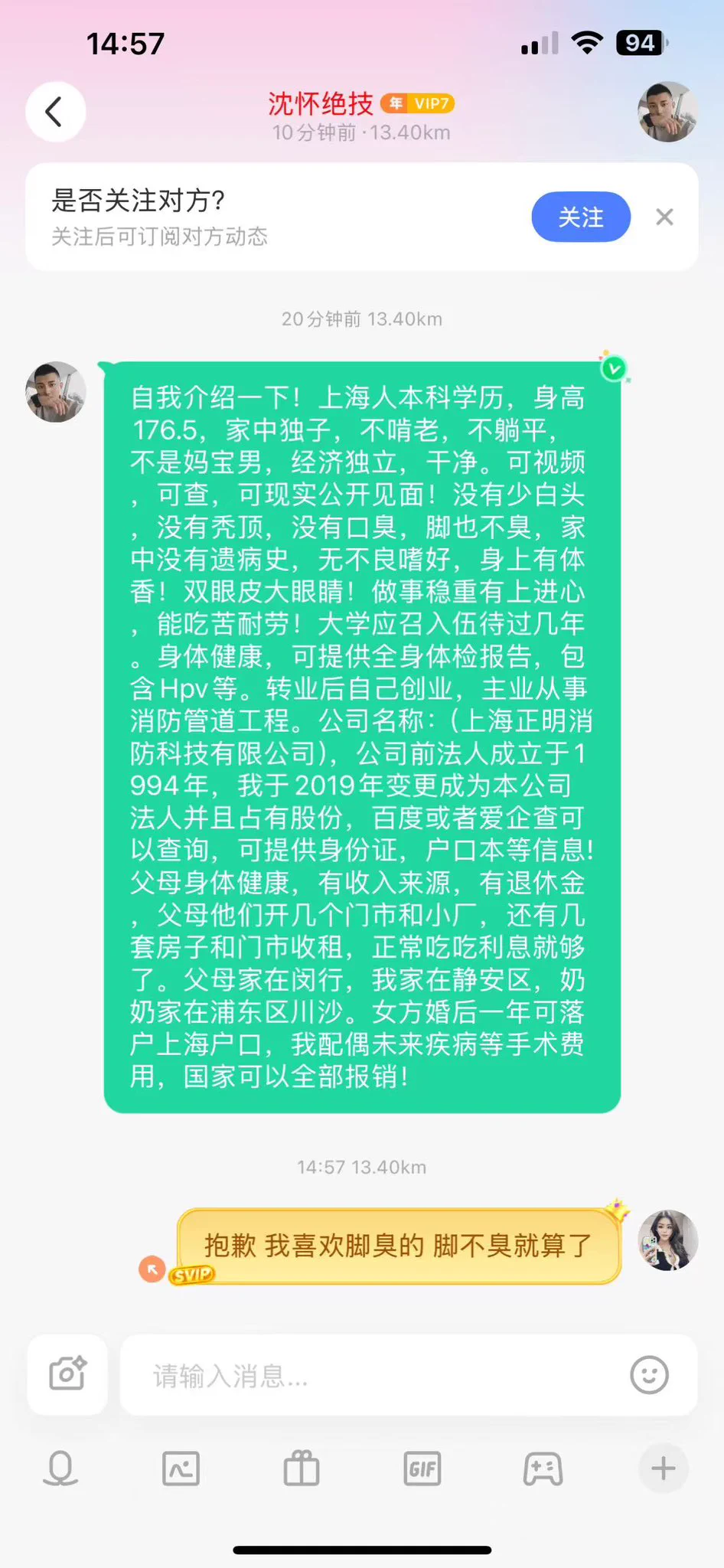Image resolution: width=724 pixels, height=1568 pixels.
Task: Open the picture gallery tool
Action: click(181, 1468)
